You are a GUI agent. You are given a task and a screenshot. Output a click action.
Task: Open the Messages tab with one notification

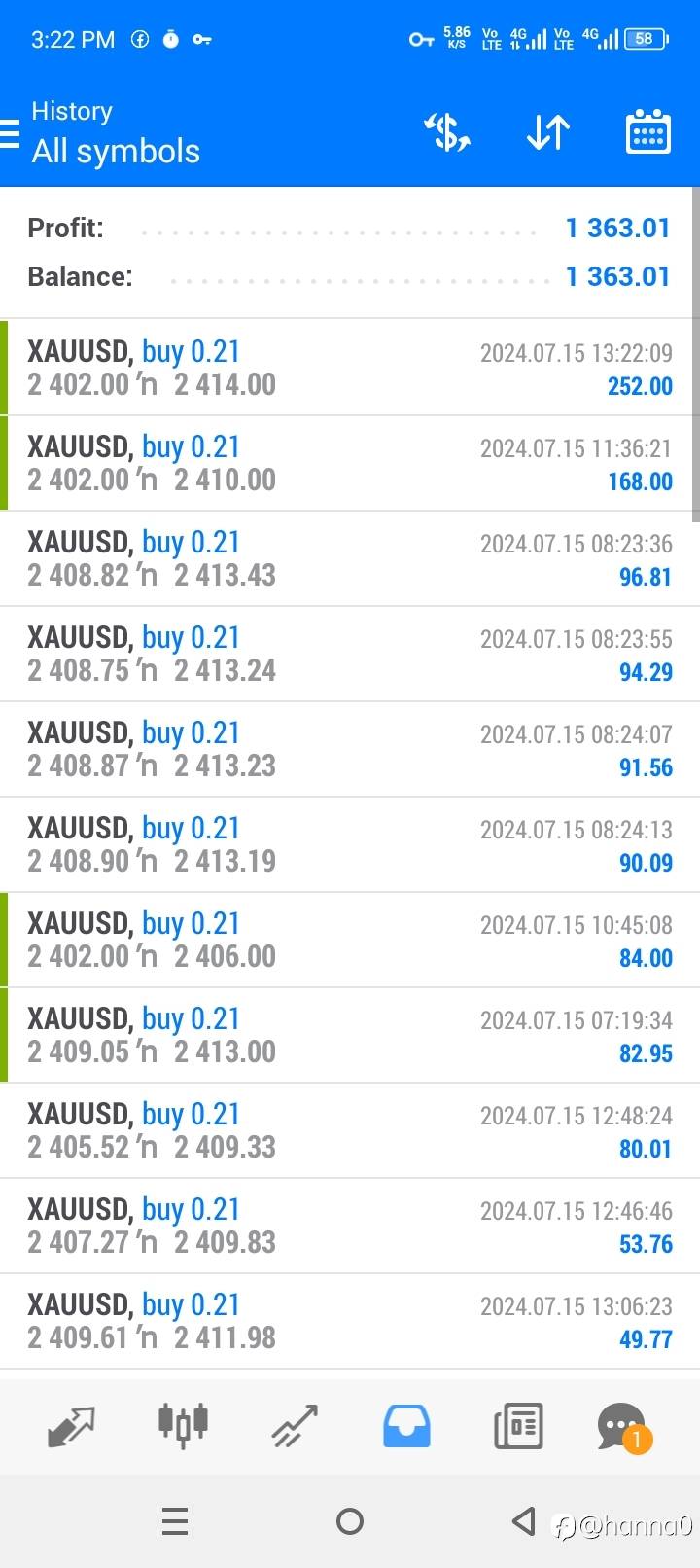pyautogui.click(x=622, y=1426)
